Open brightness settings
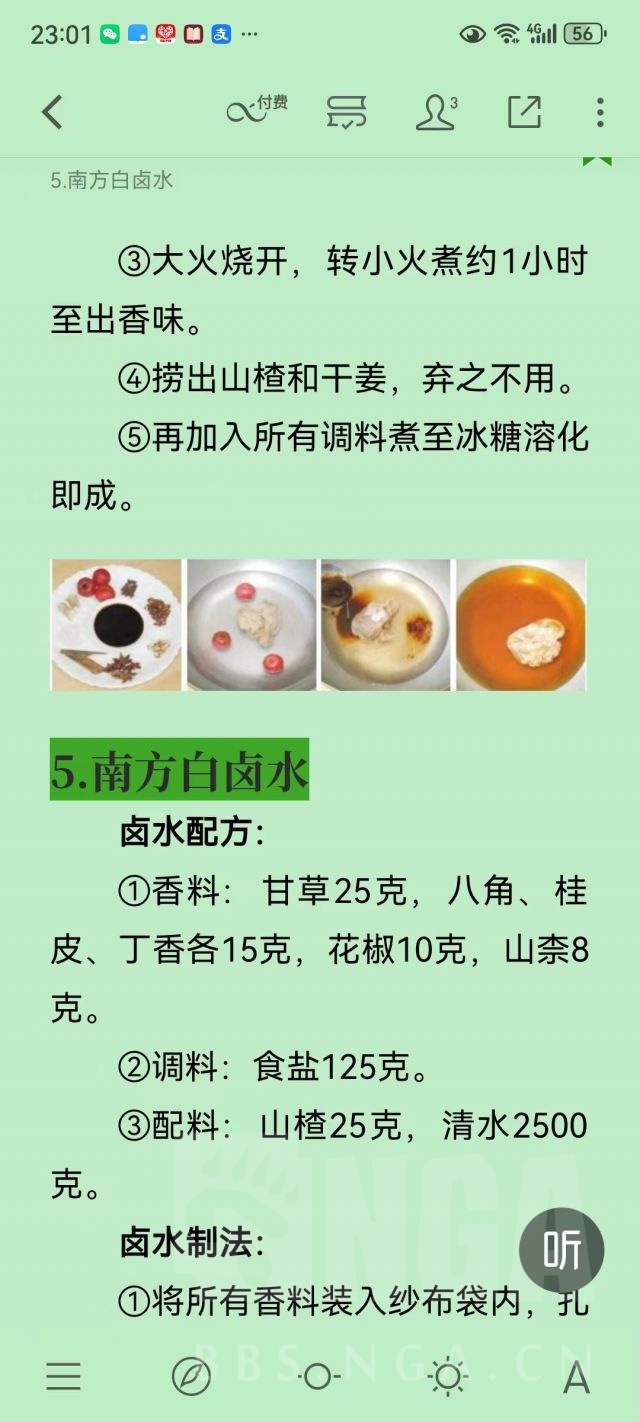 click(447, 1377)
